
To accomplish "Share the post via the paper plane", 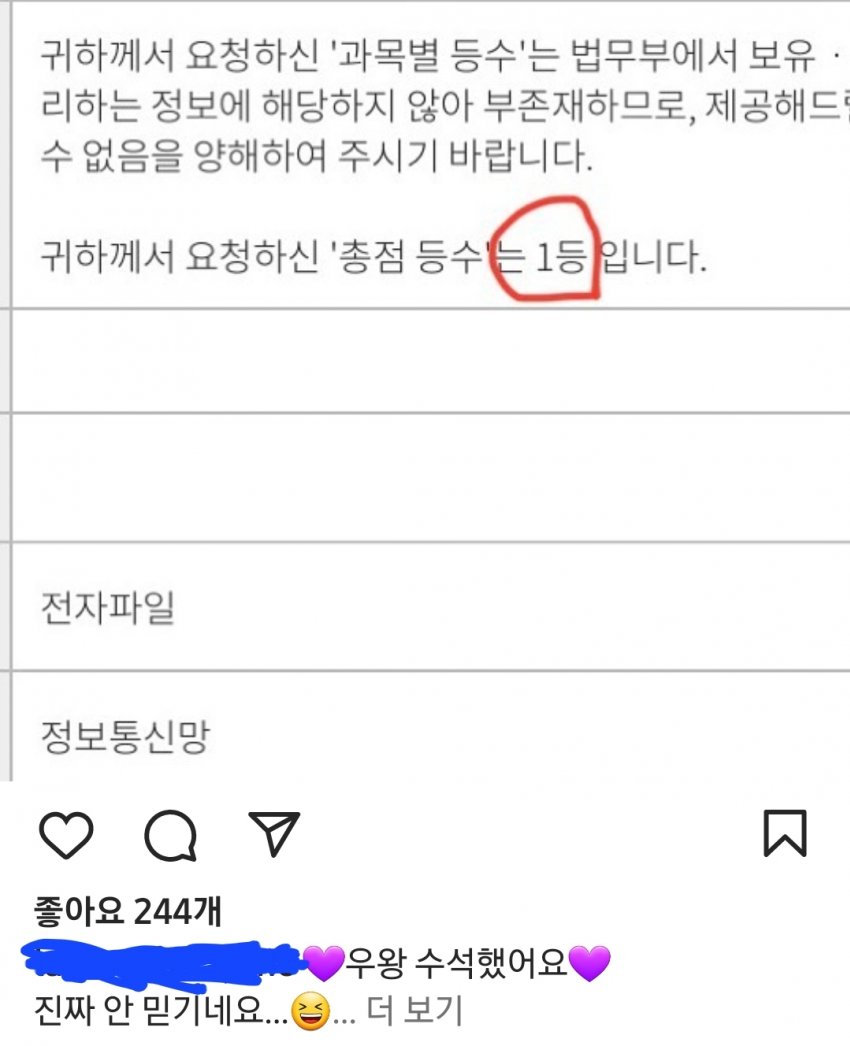I will (x=273, y=833).
